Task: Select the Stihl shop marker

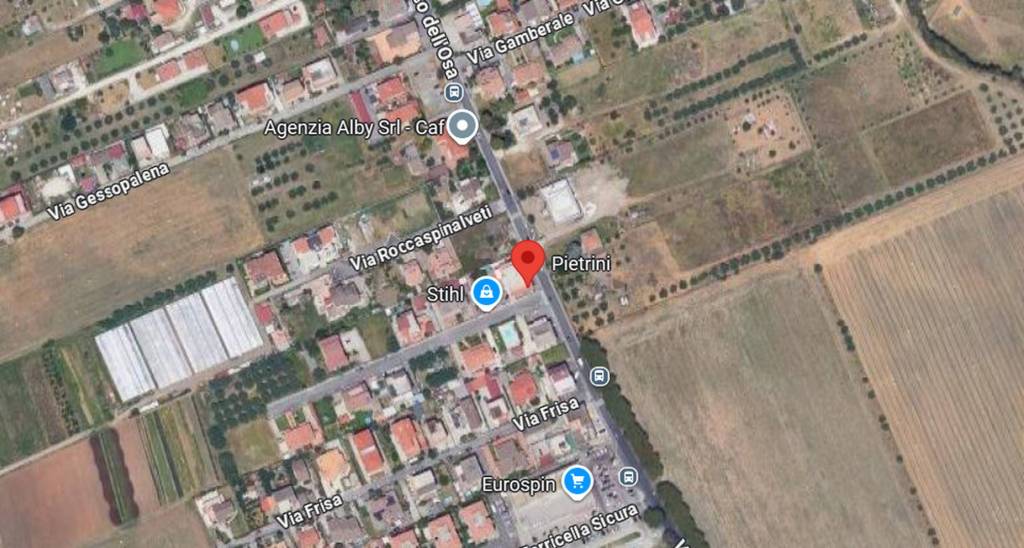Action: point(486,293)
